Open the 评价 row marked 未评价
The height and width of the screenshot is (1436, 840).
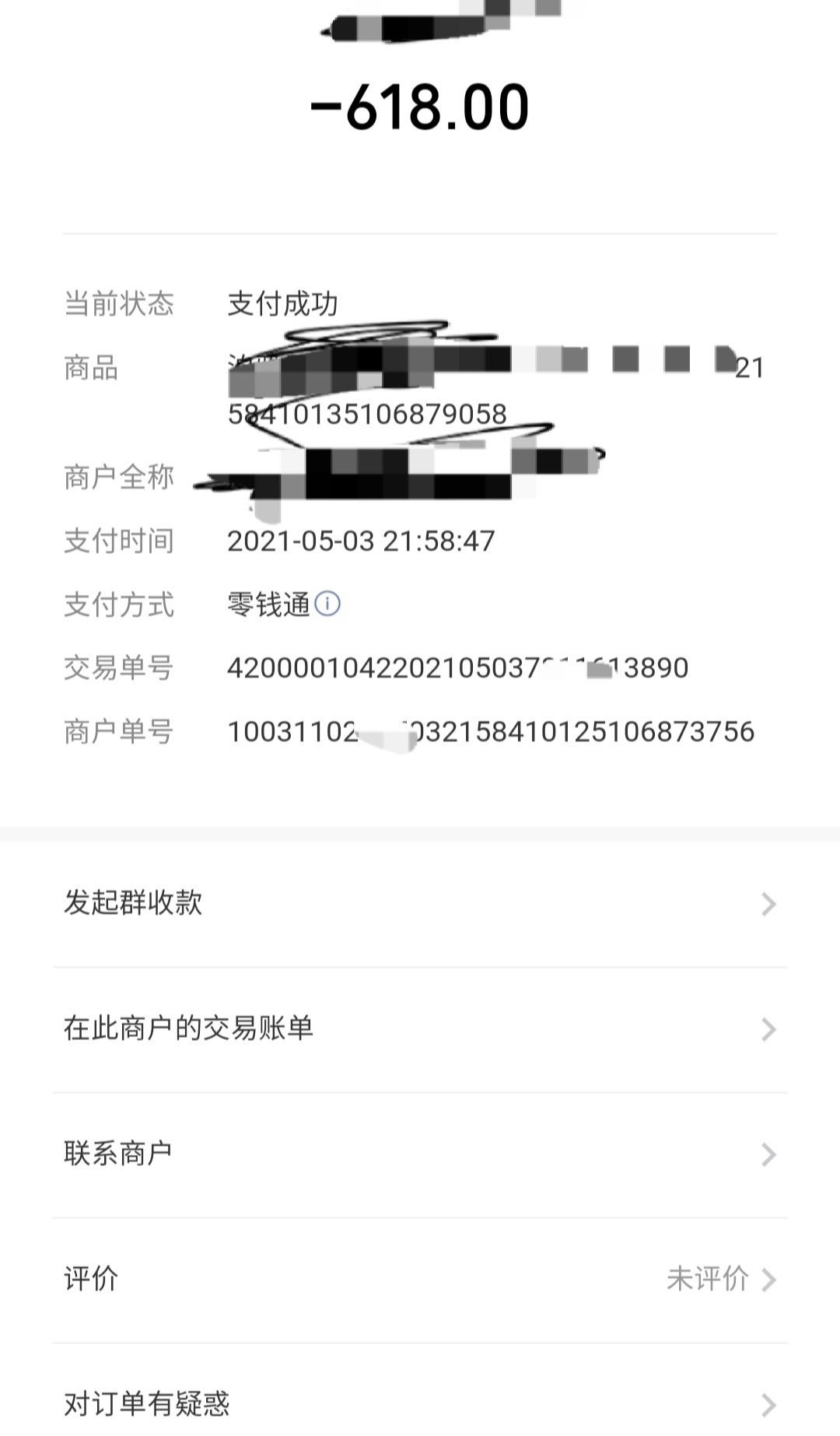420,1279
